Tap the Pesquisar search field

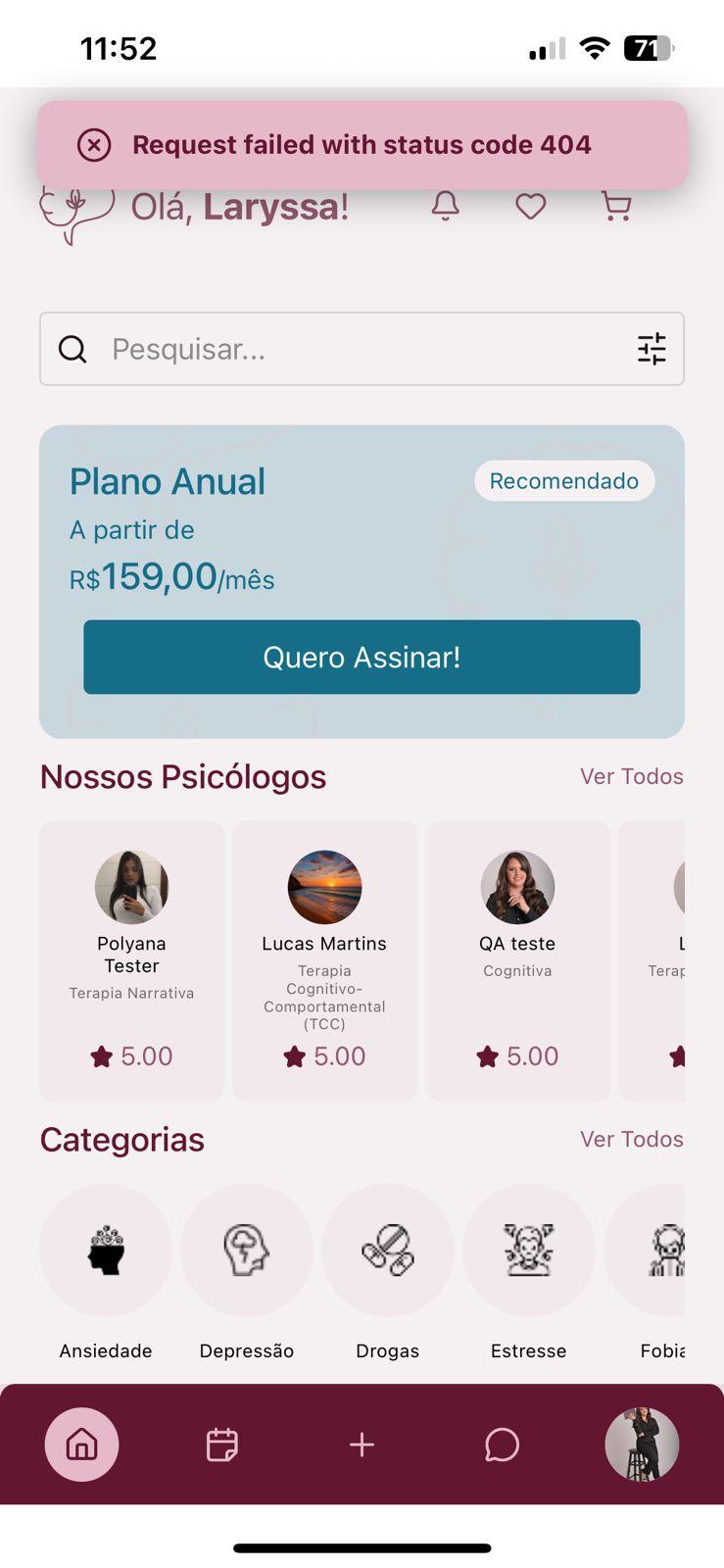click(x=353, y=349)
